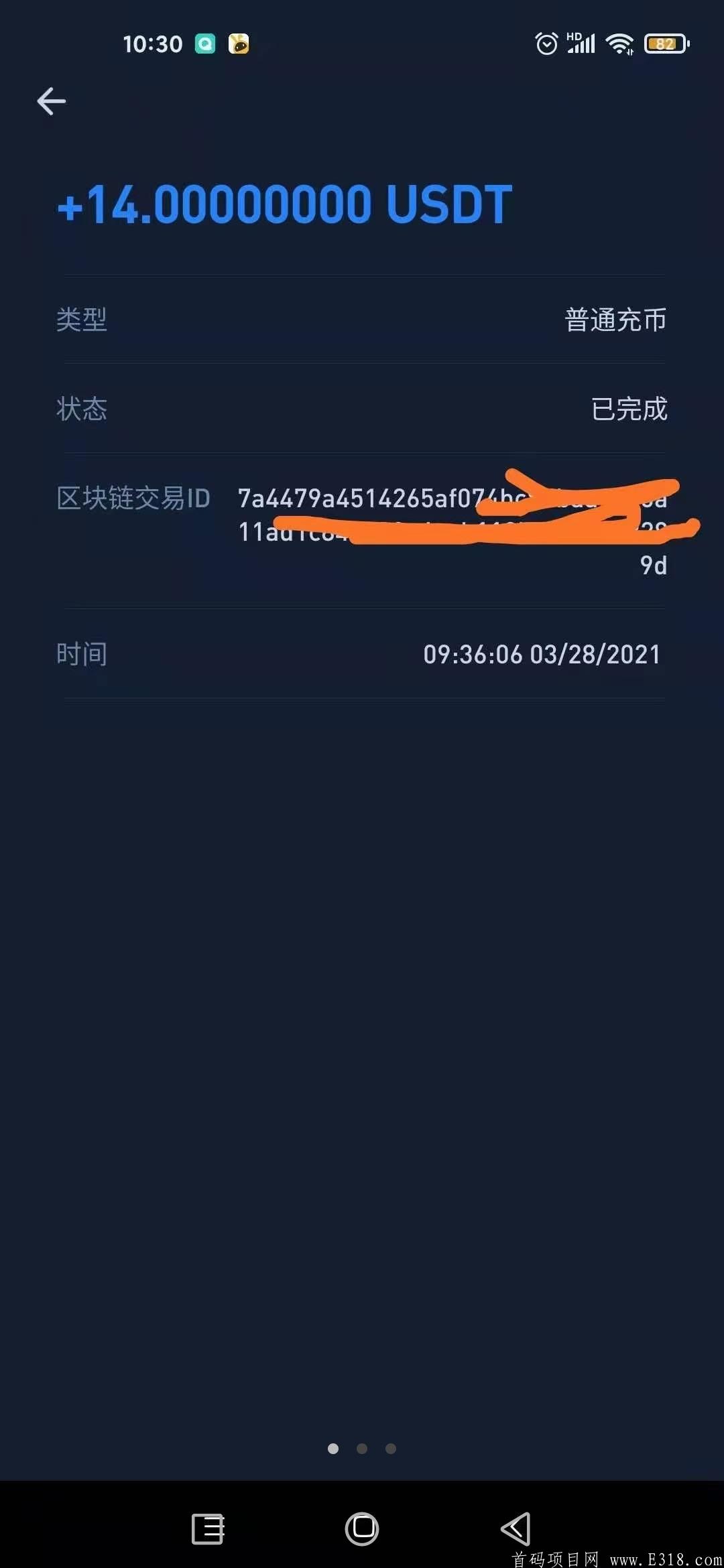Open the alarm clock status icon
The height and width of the screenshot is (1568, 724).
[x=545, y=43]
